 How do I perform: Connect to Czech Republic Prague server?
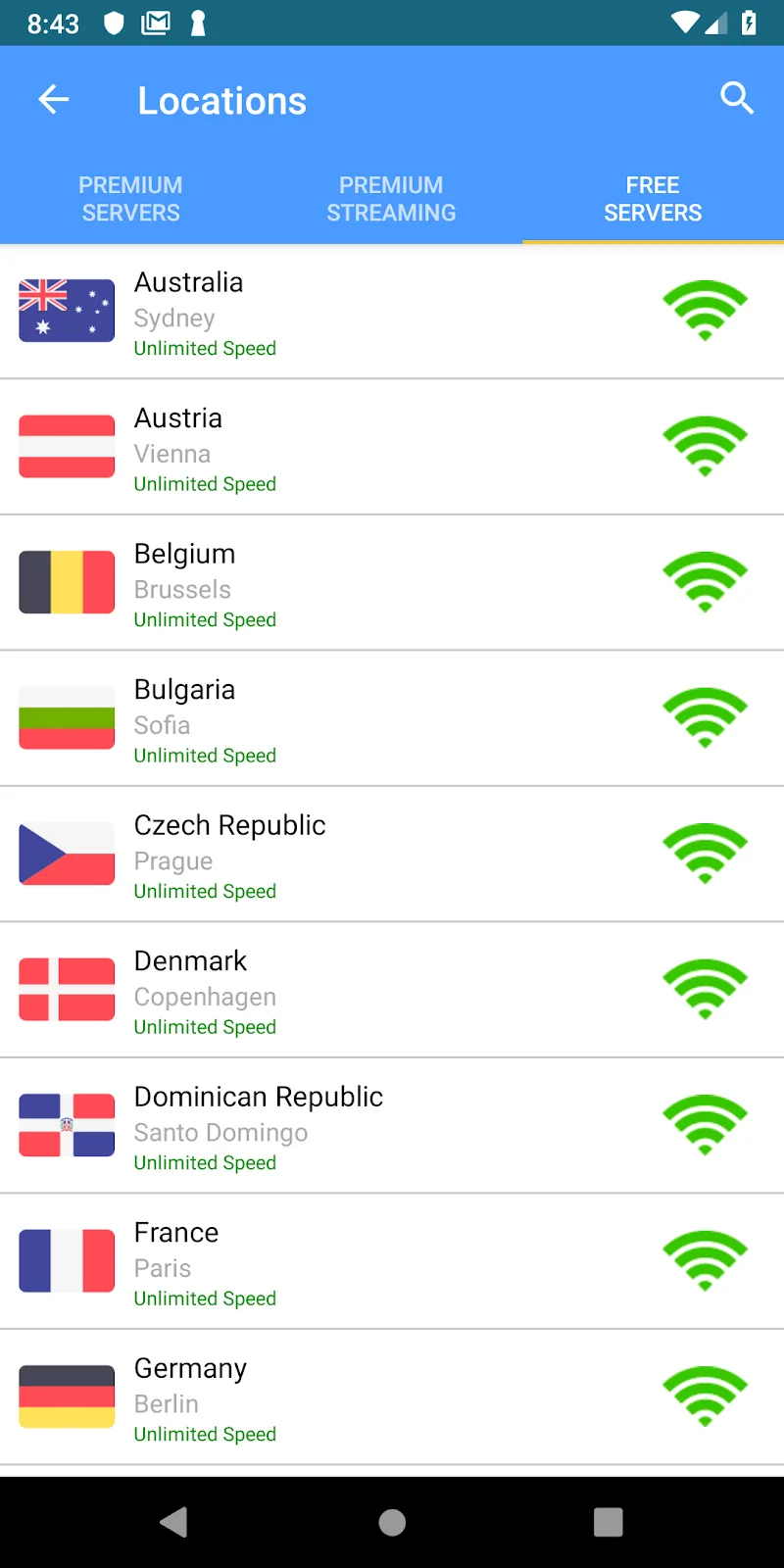click(392, 855)
